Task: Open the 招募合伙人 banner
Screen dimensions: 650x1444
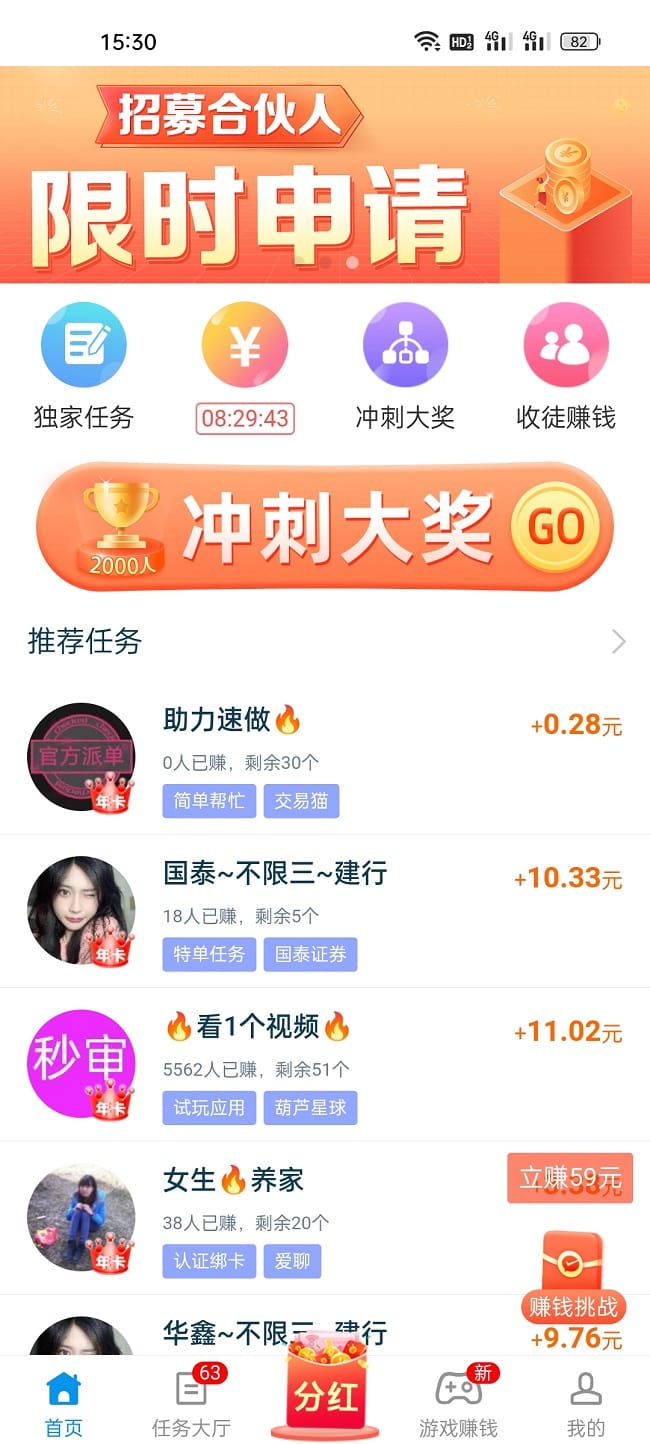Action: (x=325, y=175)
